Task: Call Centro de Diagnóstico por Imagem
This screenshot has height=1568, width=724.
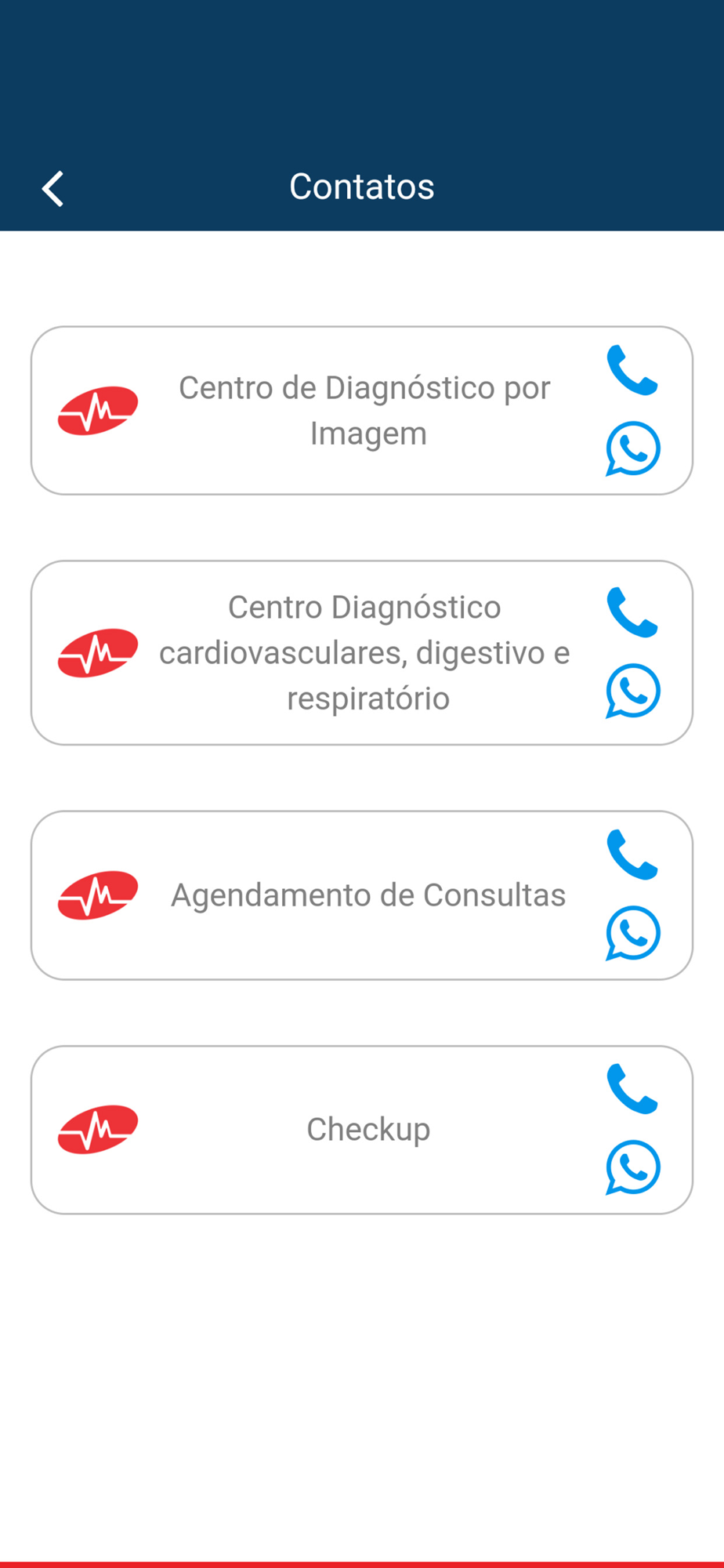Action: pyautogui.click(x=632, y=370)
